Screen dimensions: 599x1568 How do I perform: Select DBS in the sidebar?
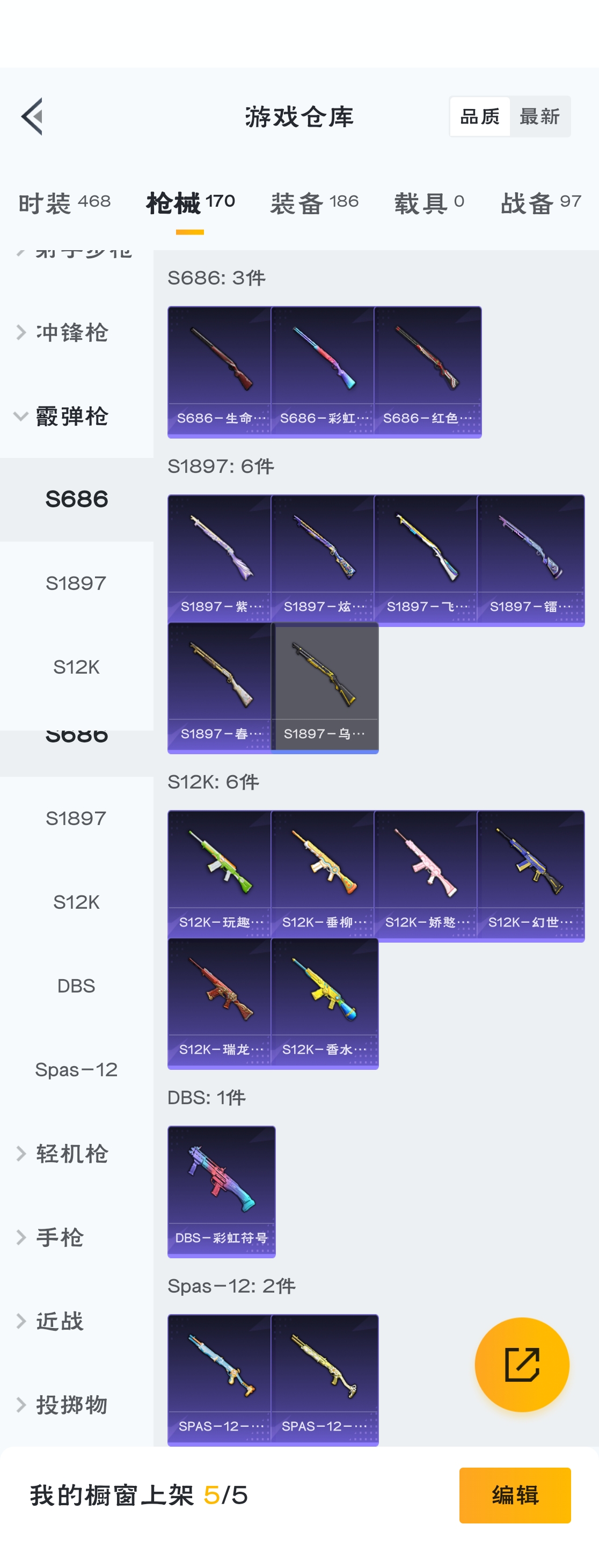[76, 986]
